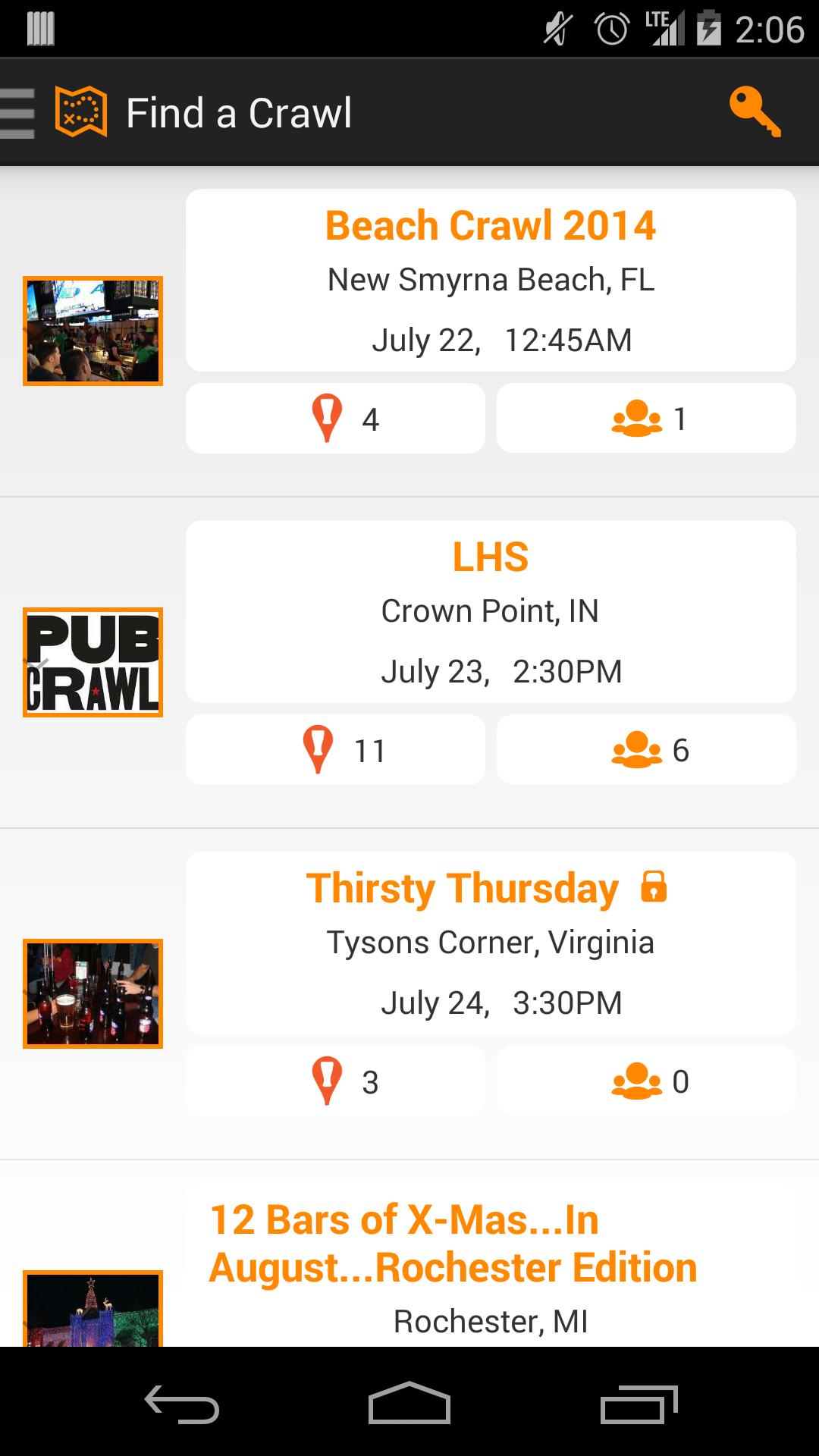
Task: Open the Thirsty Thursday crawl card
Action: 491,943
